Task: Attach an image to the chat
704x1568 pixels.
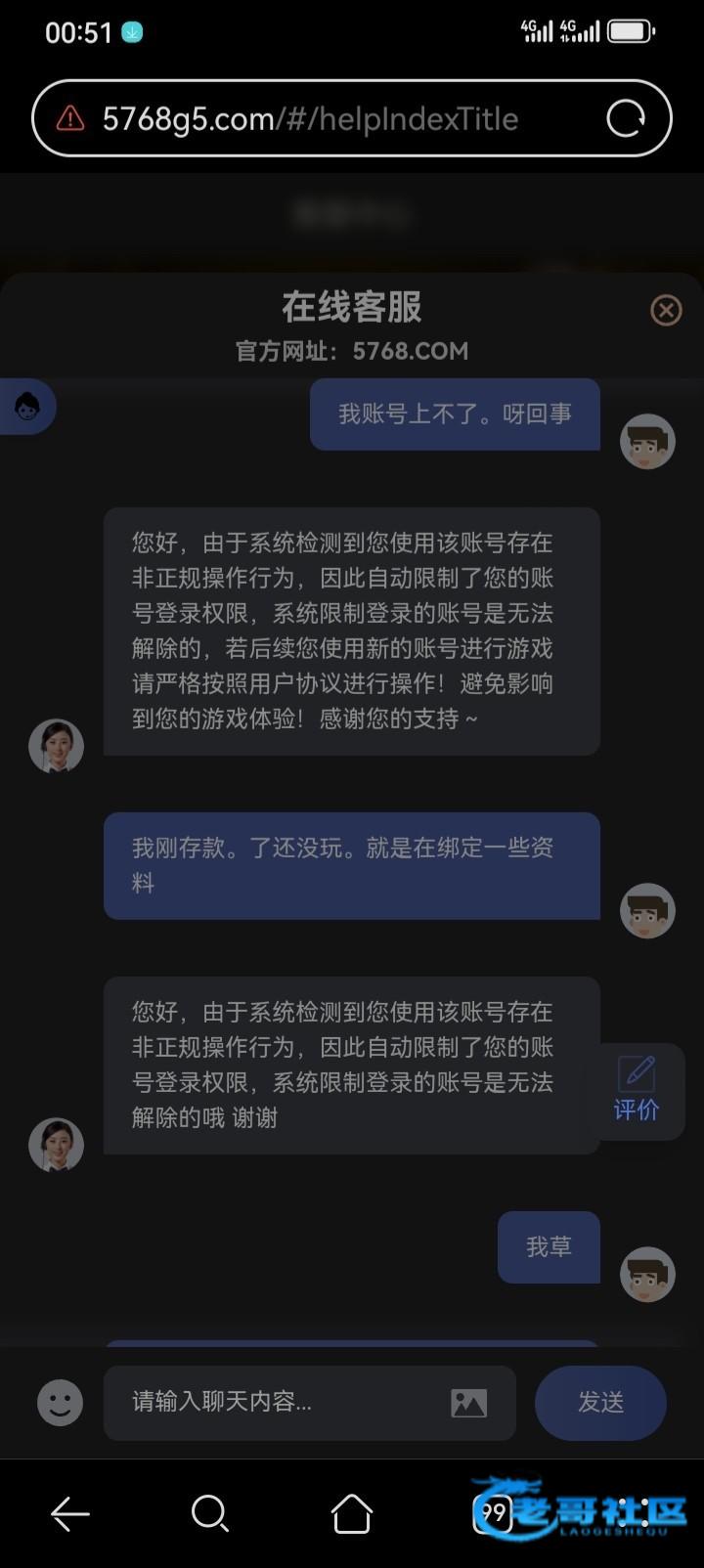Action: point(468,1403)
